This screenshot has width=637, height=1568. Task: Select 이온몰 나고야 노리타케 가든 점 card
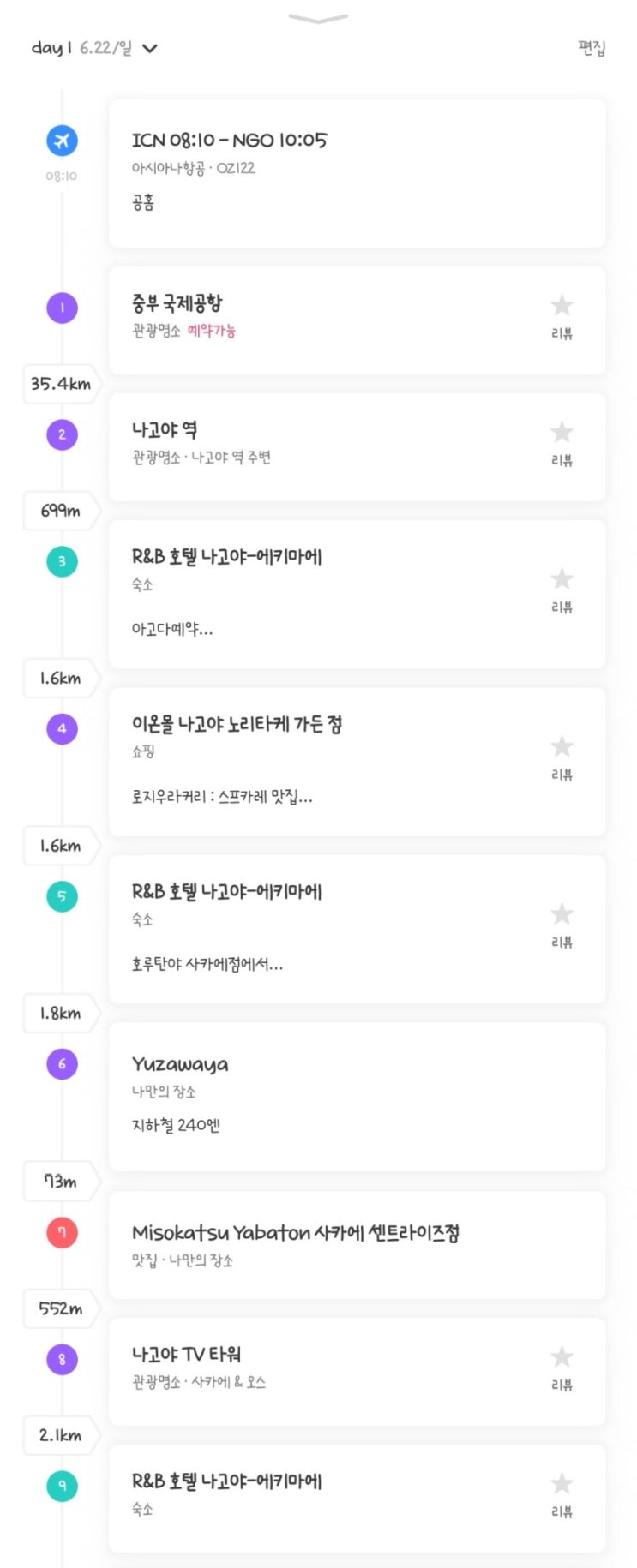click(326, 761)
